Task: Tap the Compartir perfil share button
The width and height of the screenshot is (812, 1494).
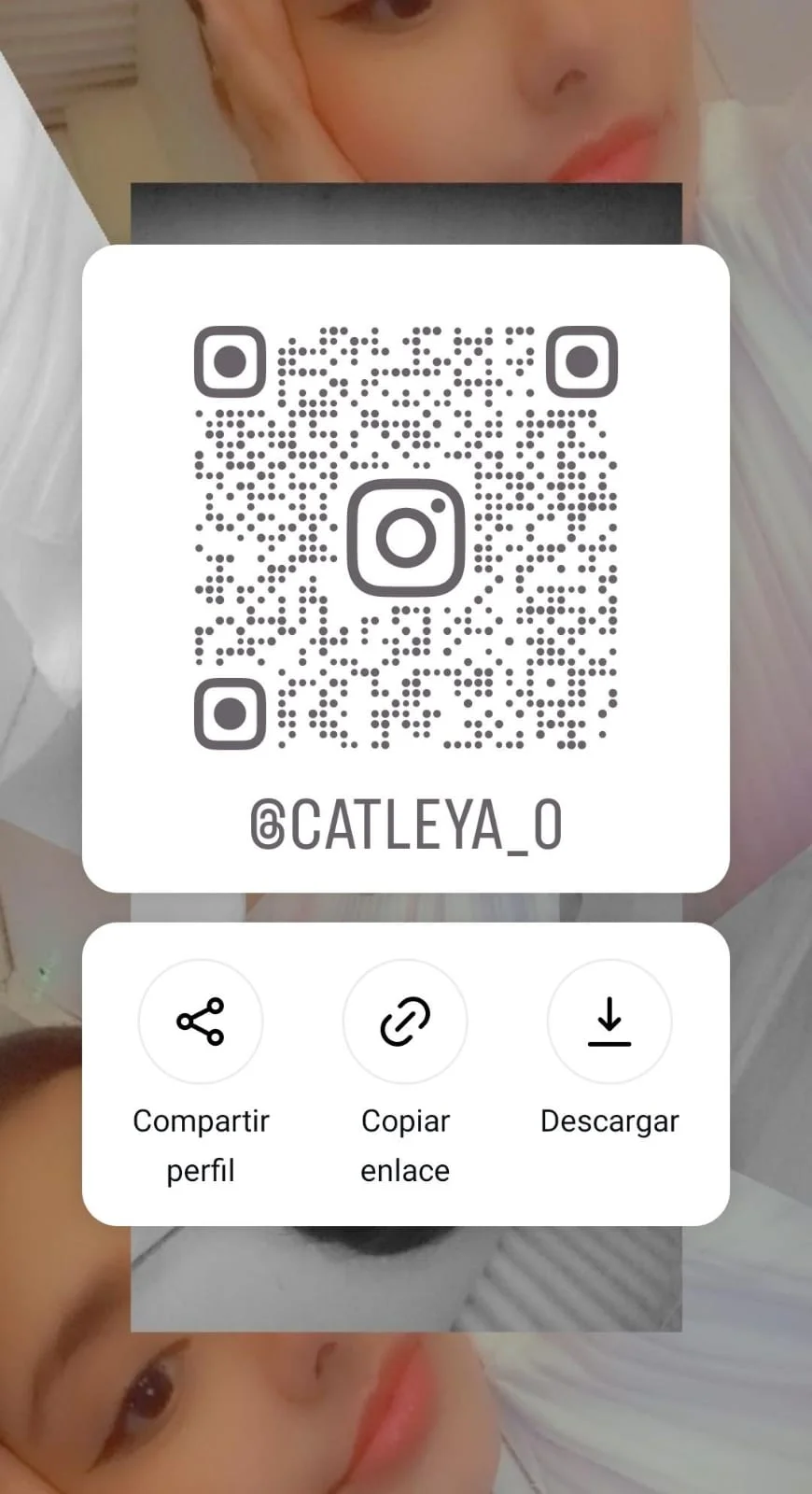Action: click(201, 1022)
